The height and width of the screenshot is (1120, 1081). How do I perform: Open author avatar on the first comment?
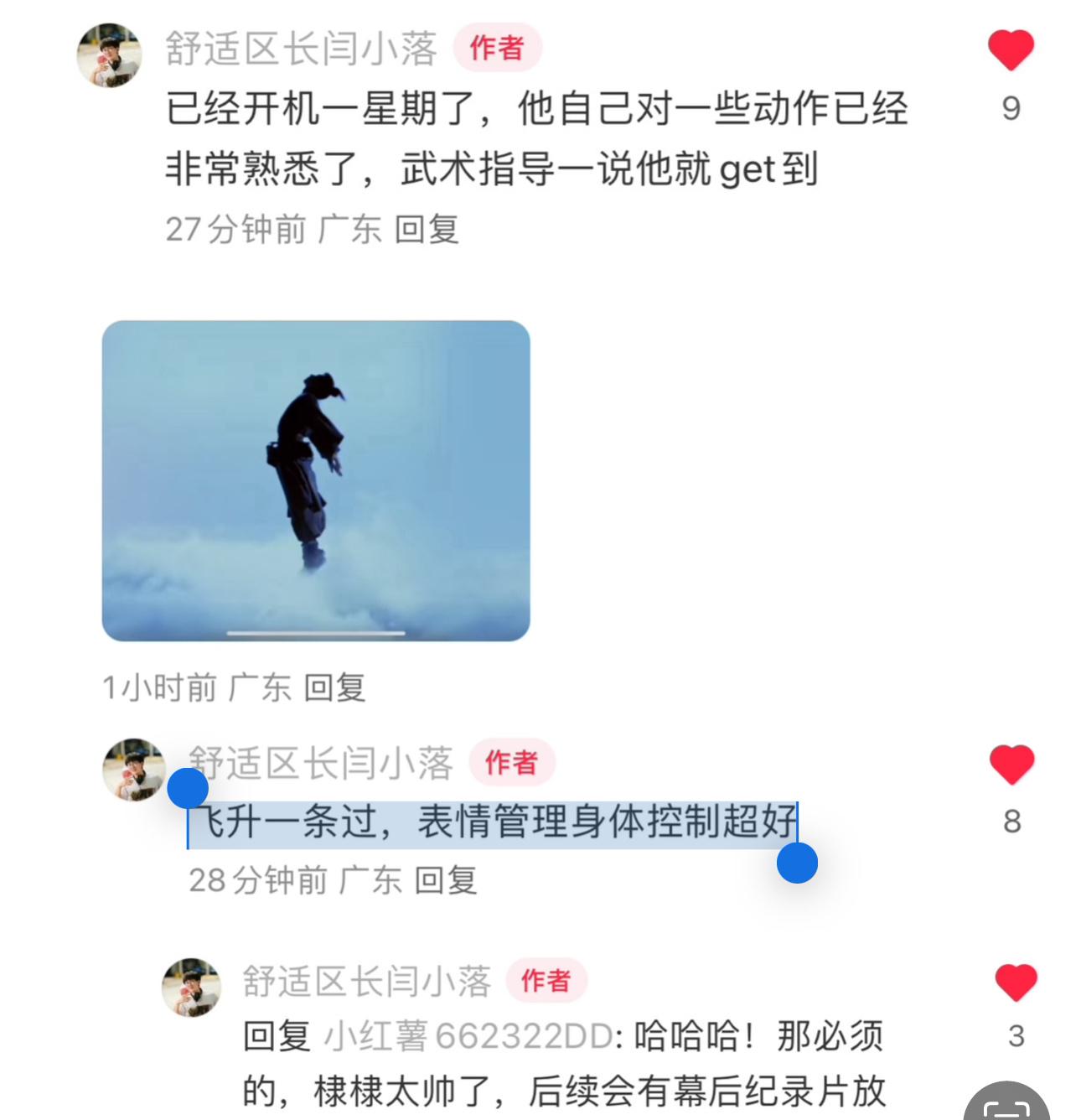click(x=109, y=55)
